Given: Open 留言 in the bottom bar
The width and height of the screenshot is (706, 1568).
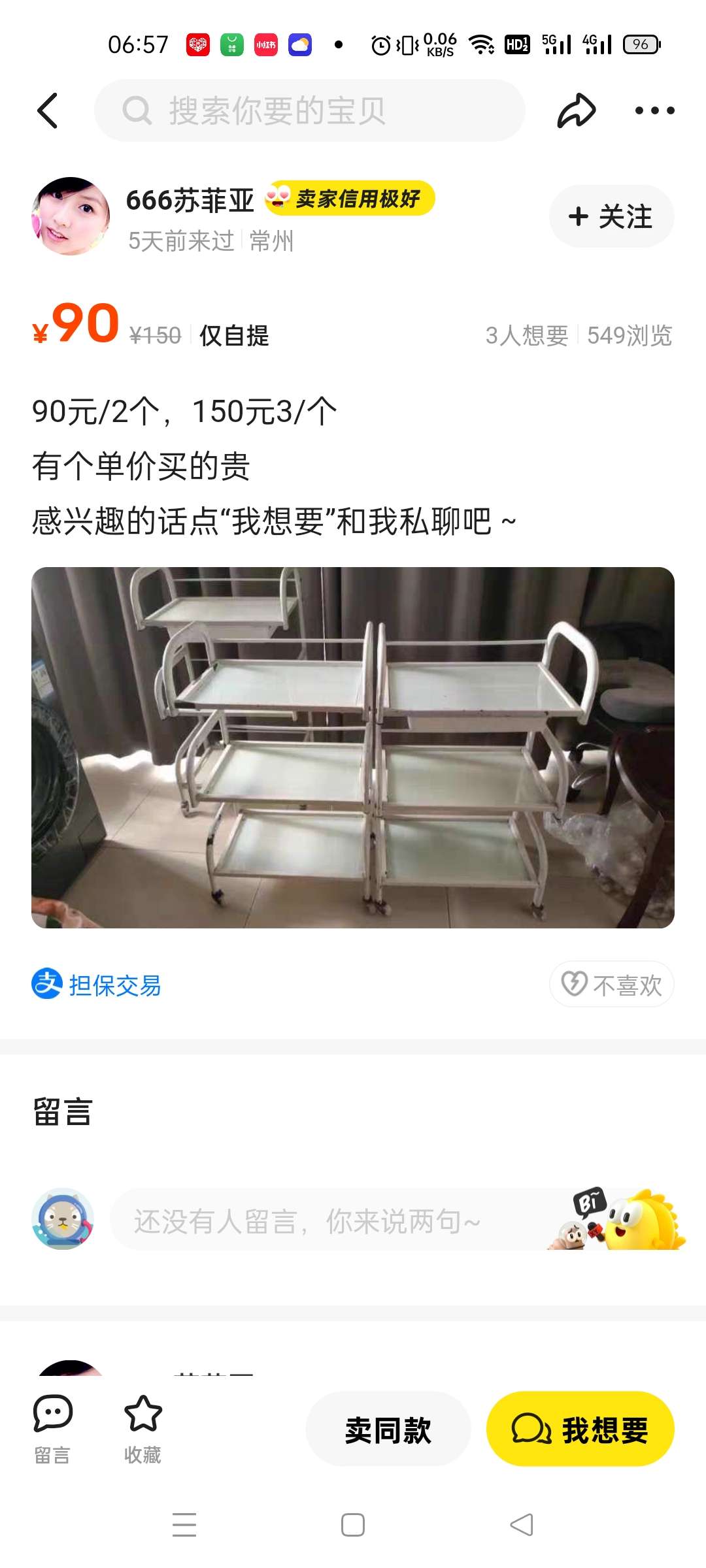Looking at the screenshot, I should [52, 1428].
